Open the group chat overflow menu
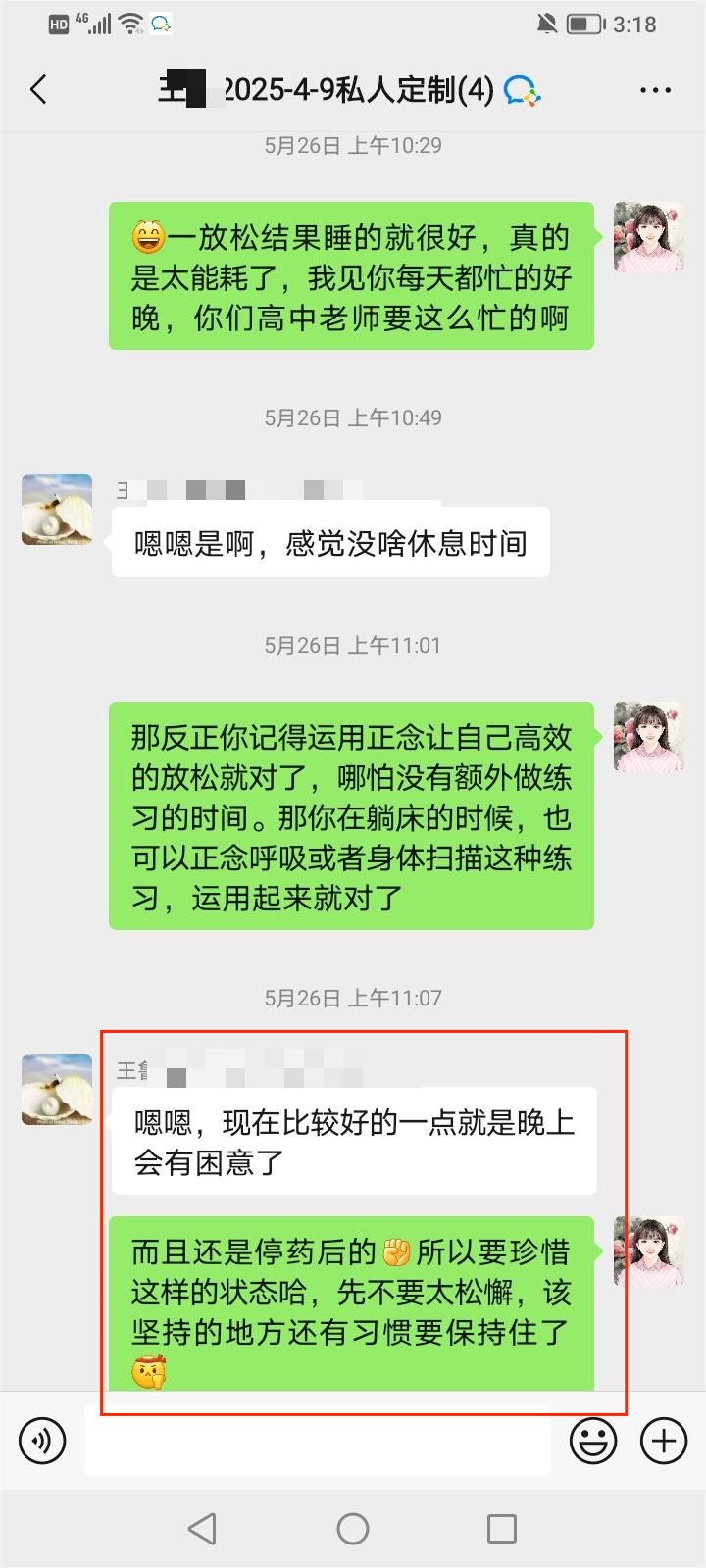The width and height of the screenshot is (706, 1568). 654,90
